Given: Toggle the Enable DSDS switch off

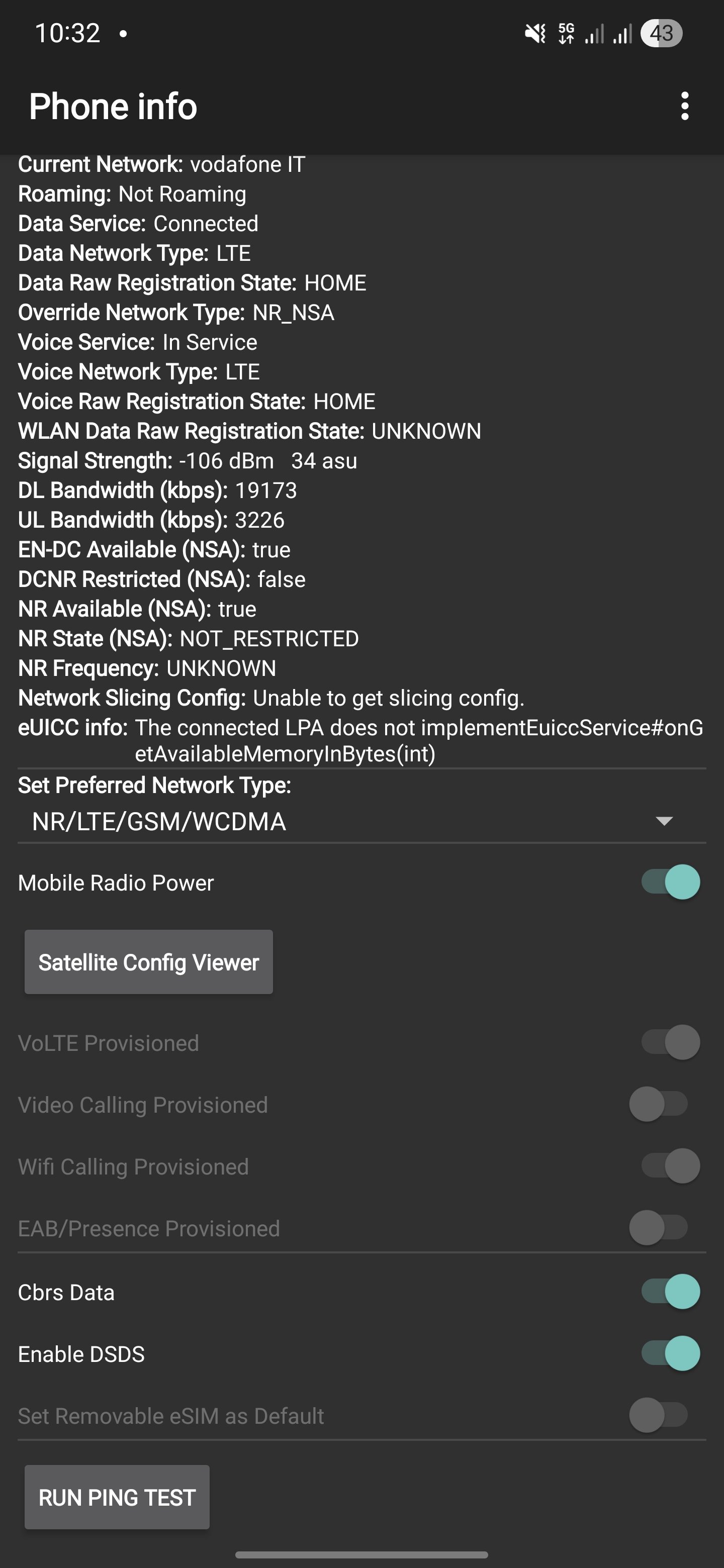Looking at the screenshot, I should click(670, 1354).
